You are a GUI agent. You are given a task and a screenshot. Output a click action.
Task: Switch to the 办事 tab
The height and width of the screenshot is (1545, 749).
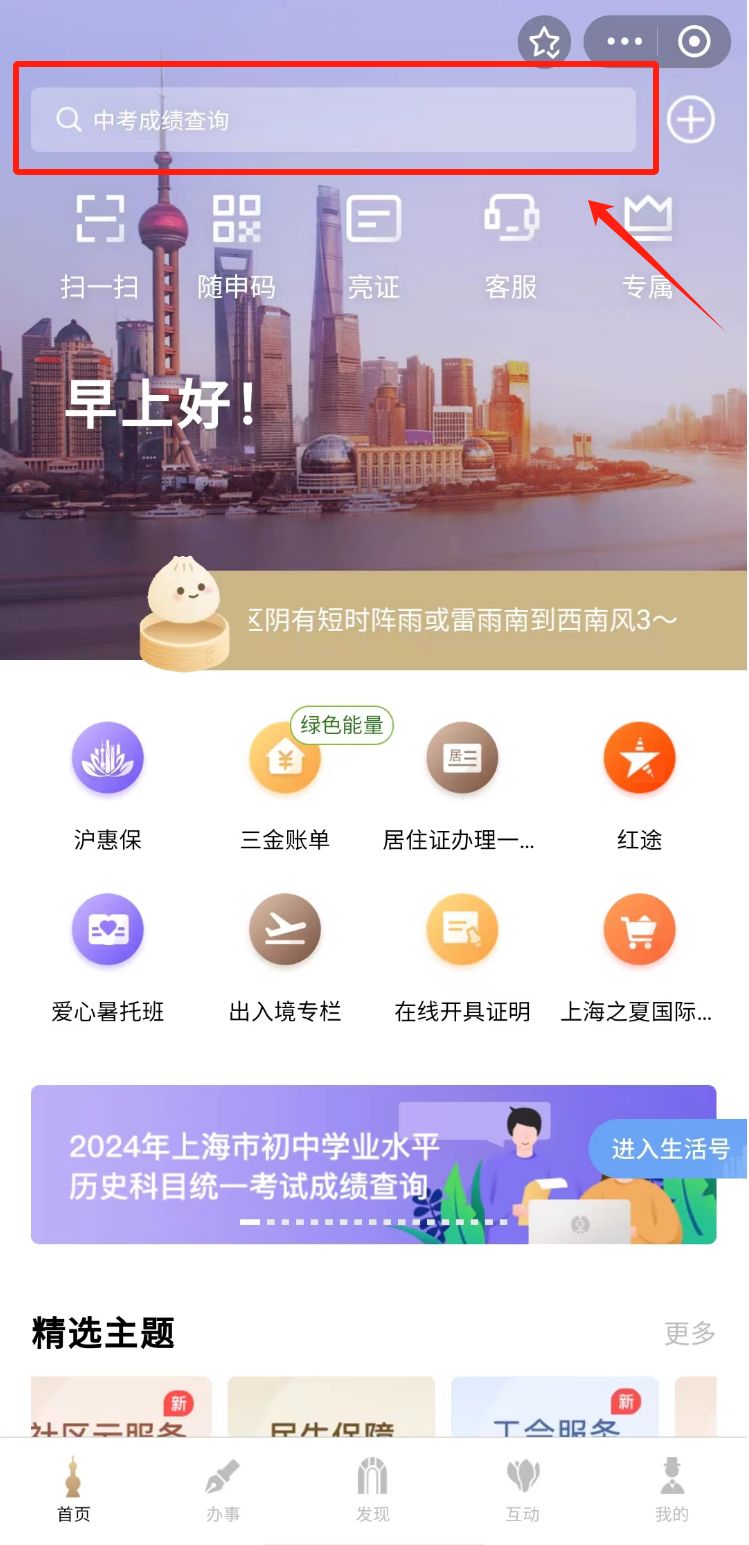(x=223, y=1490)
